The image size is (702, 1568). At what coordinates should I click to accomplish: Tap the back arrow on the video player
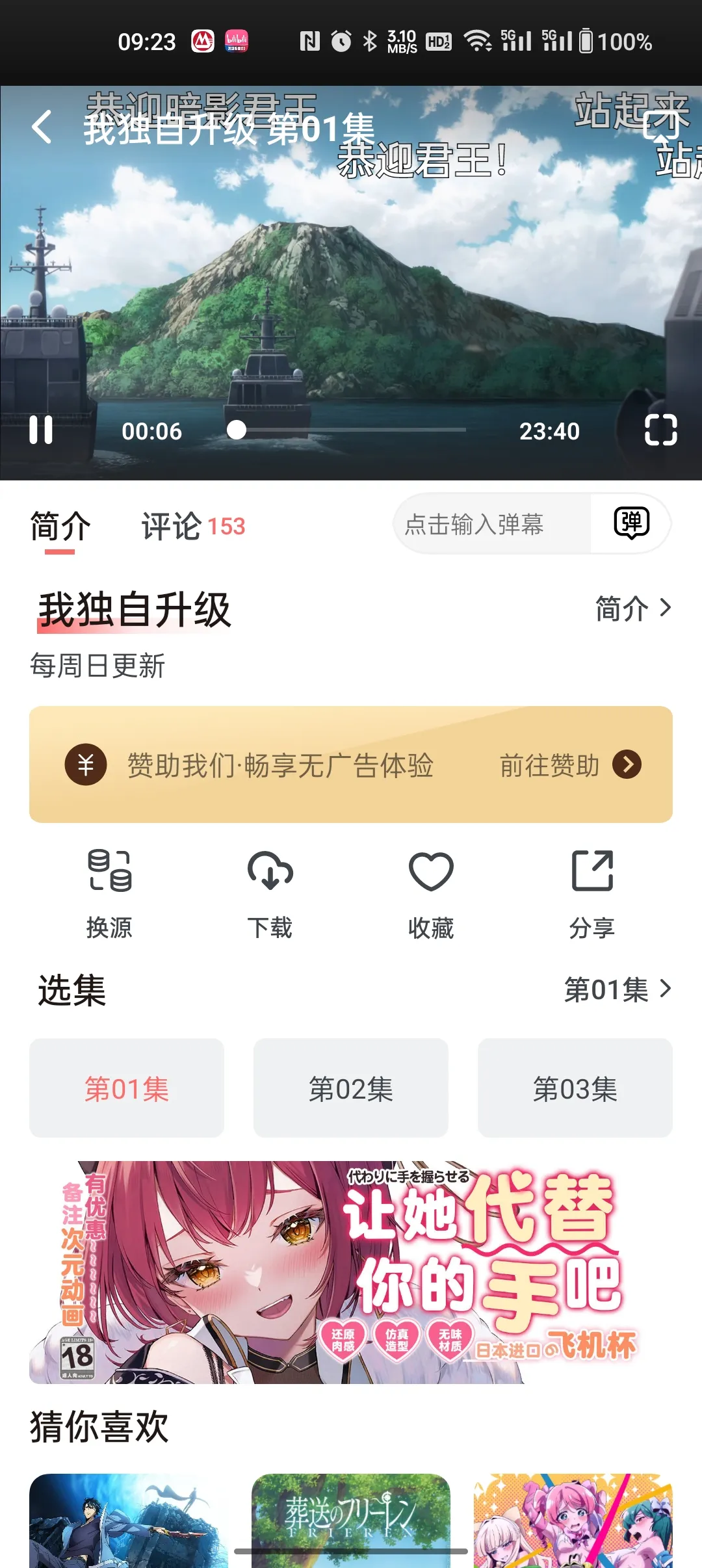(x=43, y=129)
